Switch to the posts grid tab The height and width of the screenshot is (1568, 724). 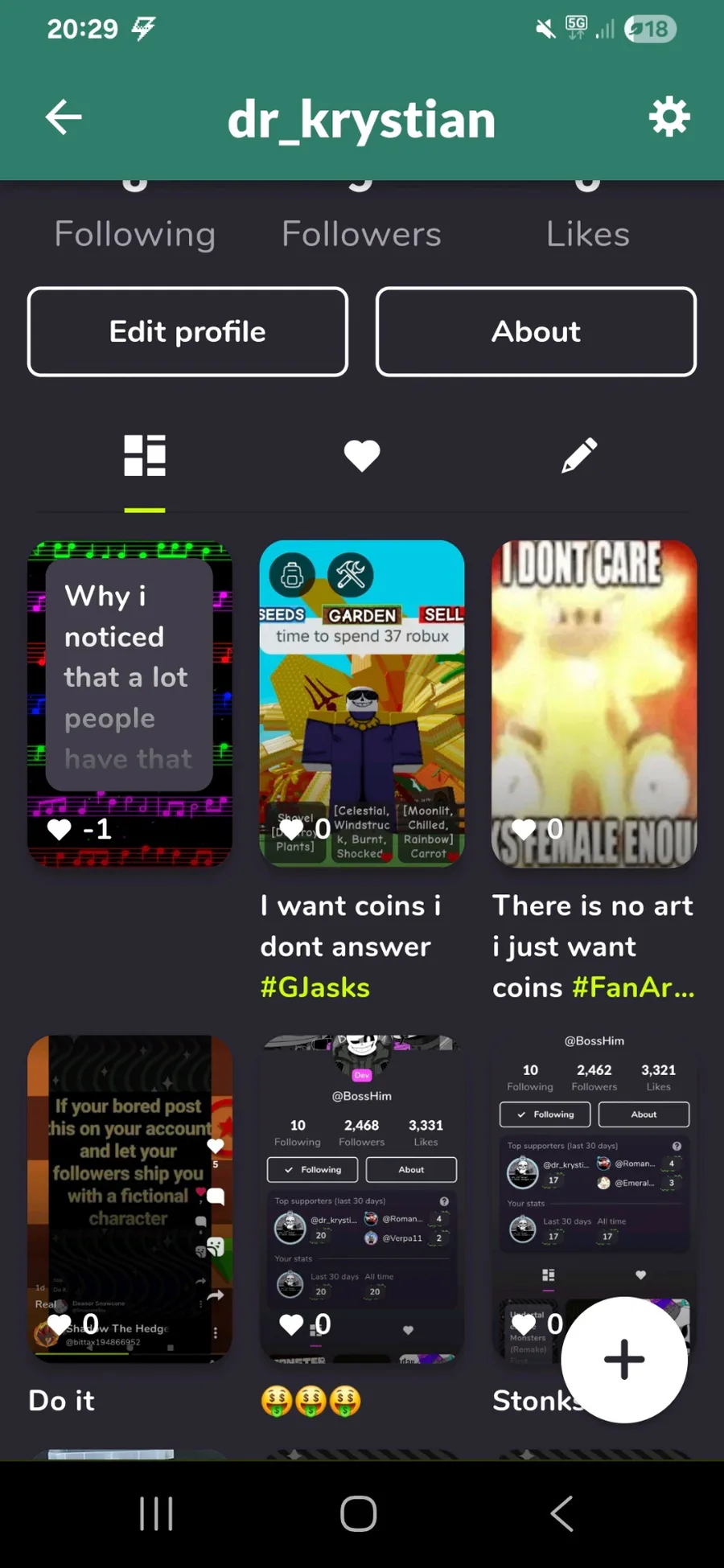[145, 456]
